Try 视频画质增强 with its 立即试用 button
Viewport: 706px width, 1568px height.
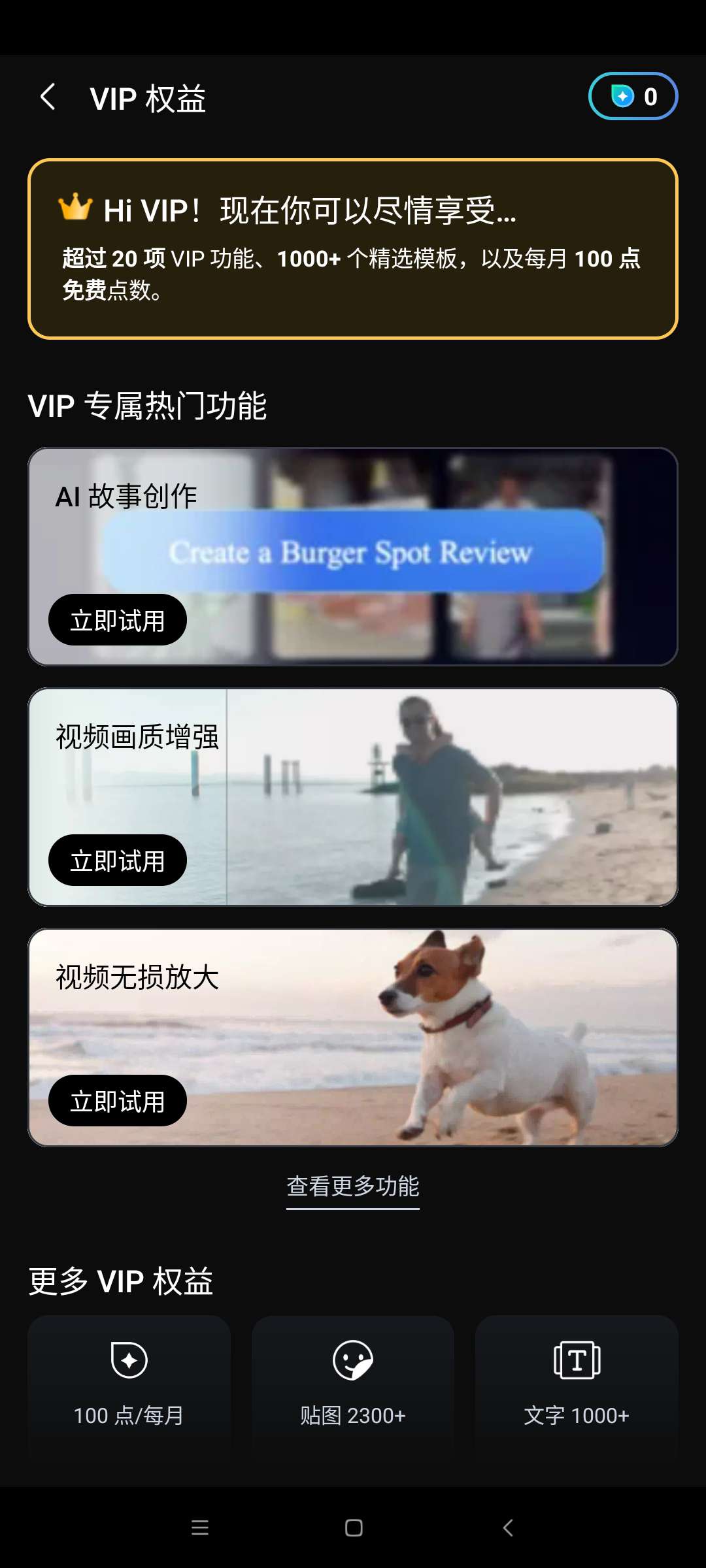(x=118, y=860)
